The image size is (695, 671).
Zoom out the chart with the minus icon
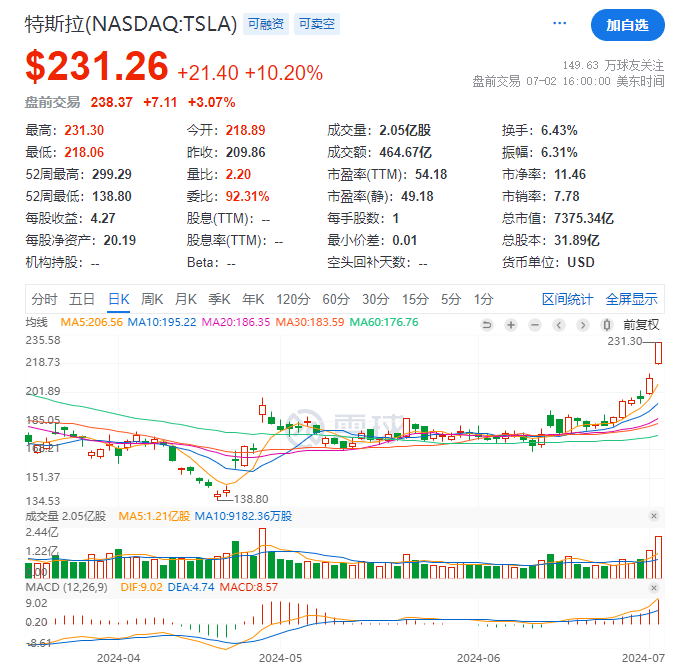pos(534,324)
